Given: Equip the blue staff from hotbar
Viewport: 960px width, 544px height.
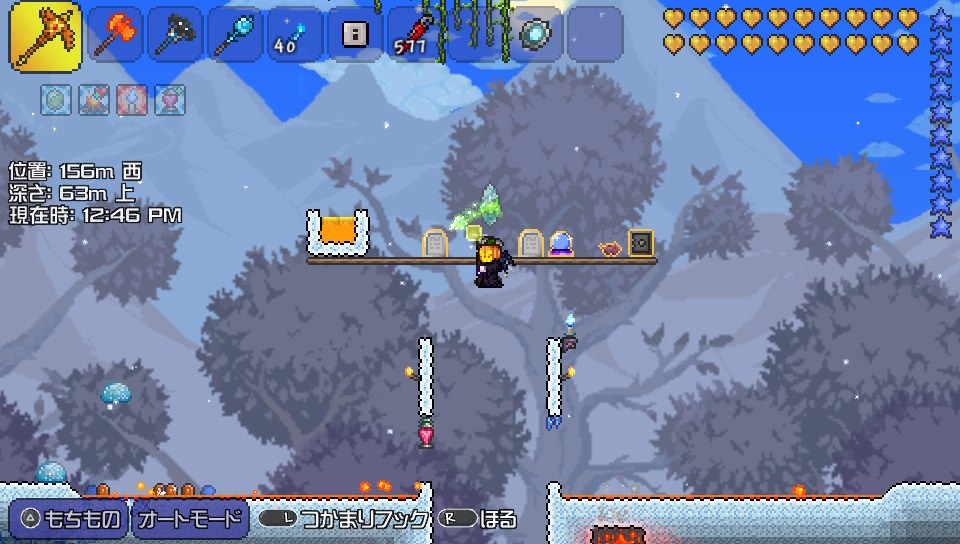Looking at the screenshot, I should tap(234, 36).
